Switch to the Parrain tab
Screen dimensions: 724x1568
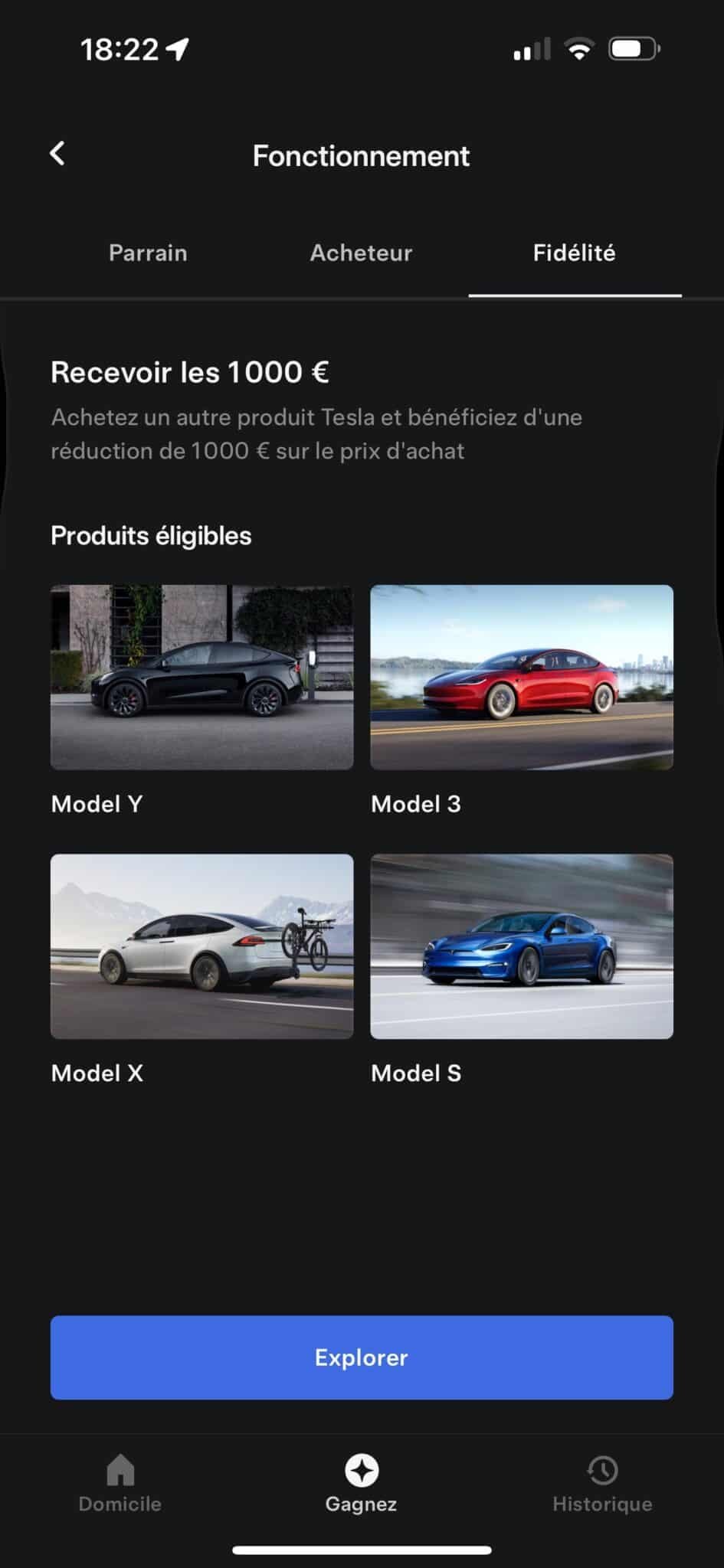pyautogui.click(x=148, y=253)
